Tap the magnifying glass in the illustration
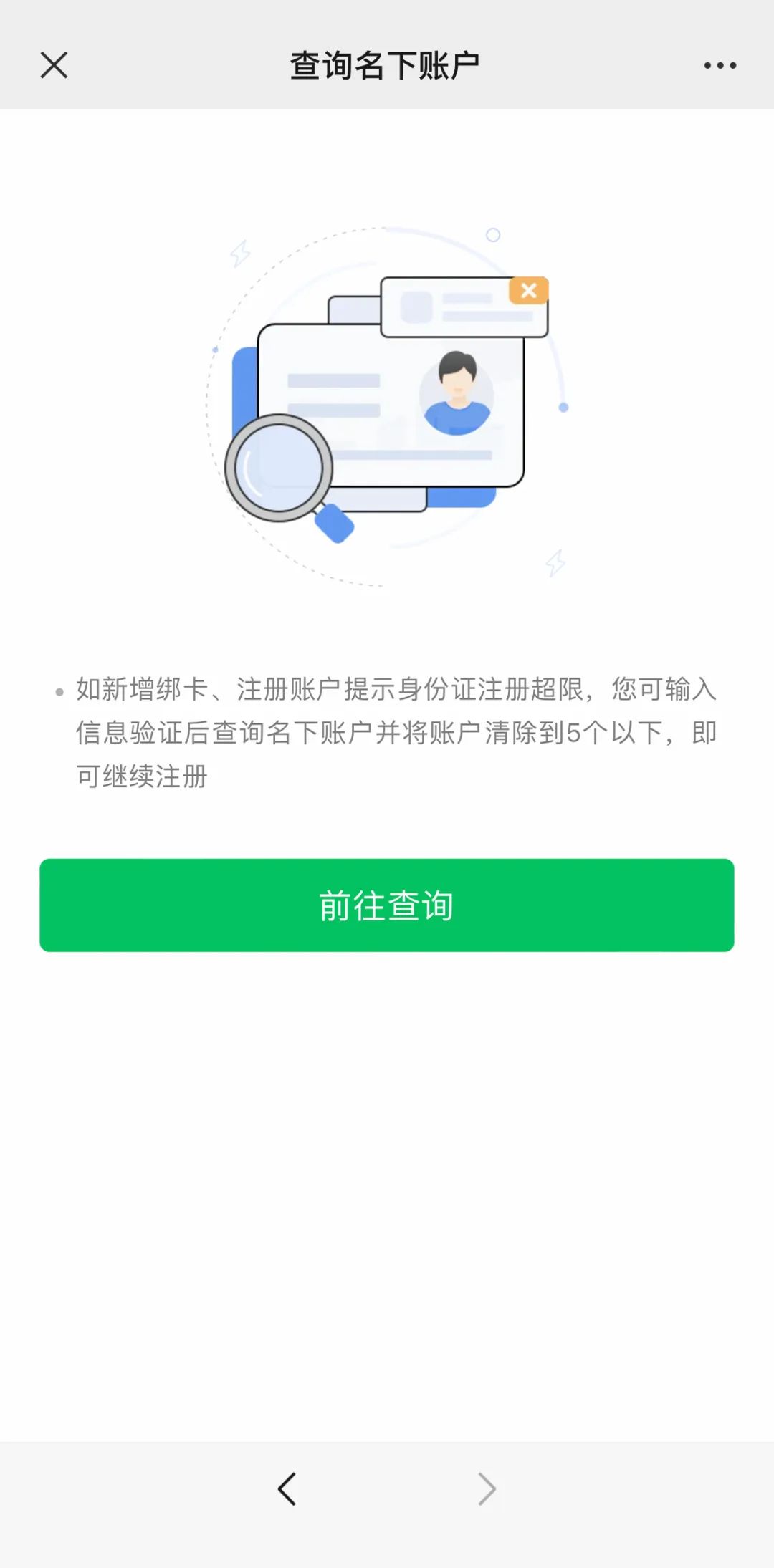774x1568 pixels. (x=281, y=469)
